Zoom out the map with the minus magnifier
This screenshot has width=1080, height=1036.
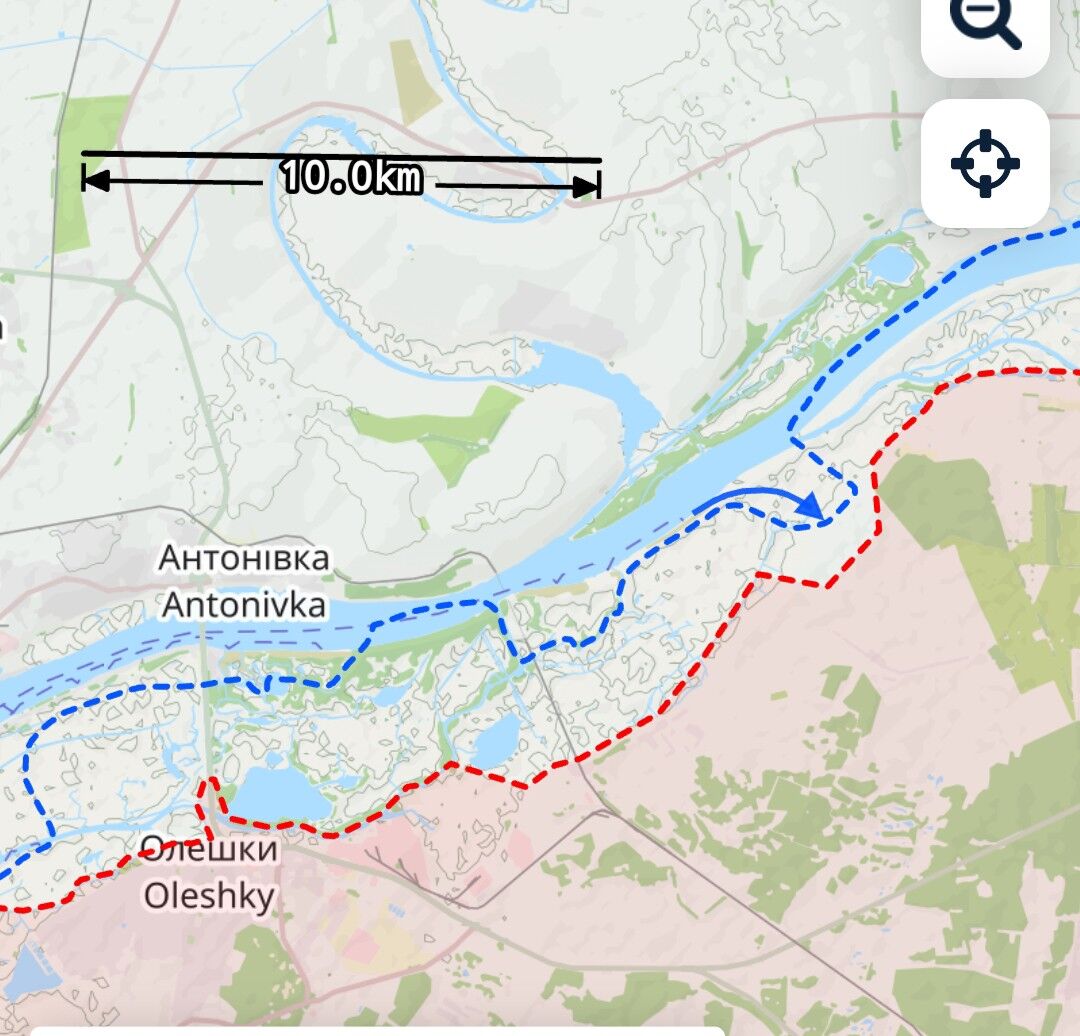(x=984, y=24)
